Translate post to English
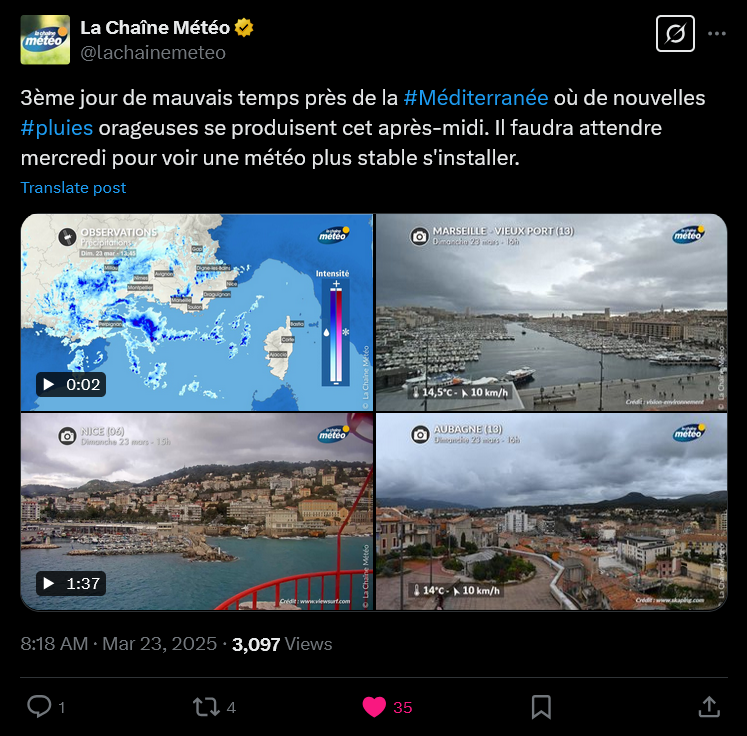 (73, 188)
